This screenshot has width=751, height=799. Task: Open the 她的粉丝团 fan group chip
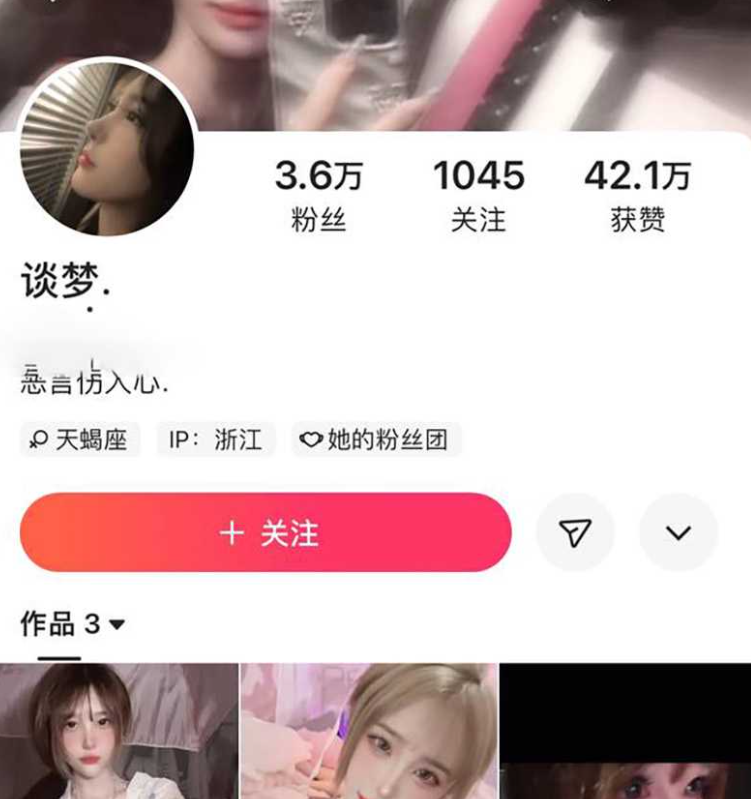[x=376, y=439]
